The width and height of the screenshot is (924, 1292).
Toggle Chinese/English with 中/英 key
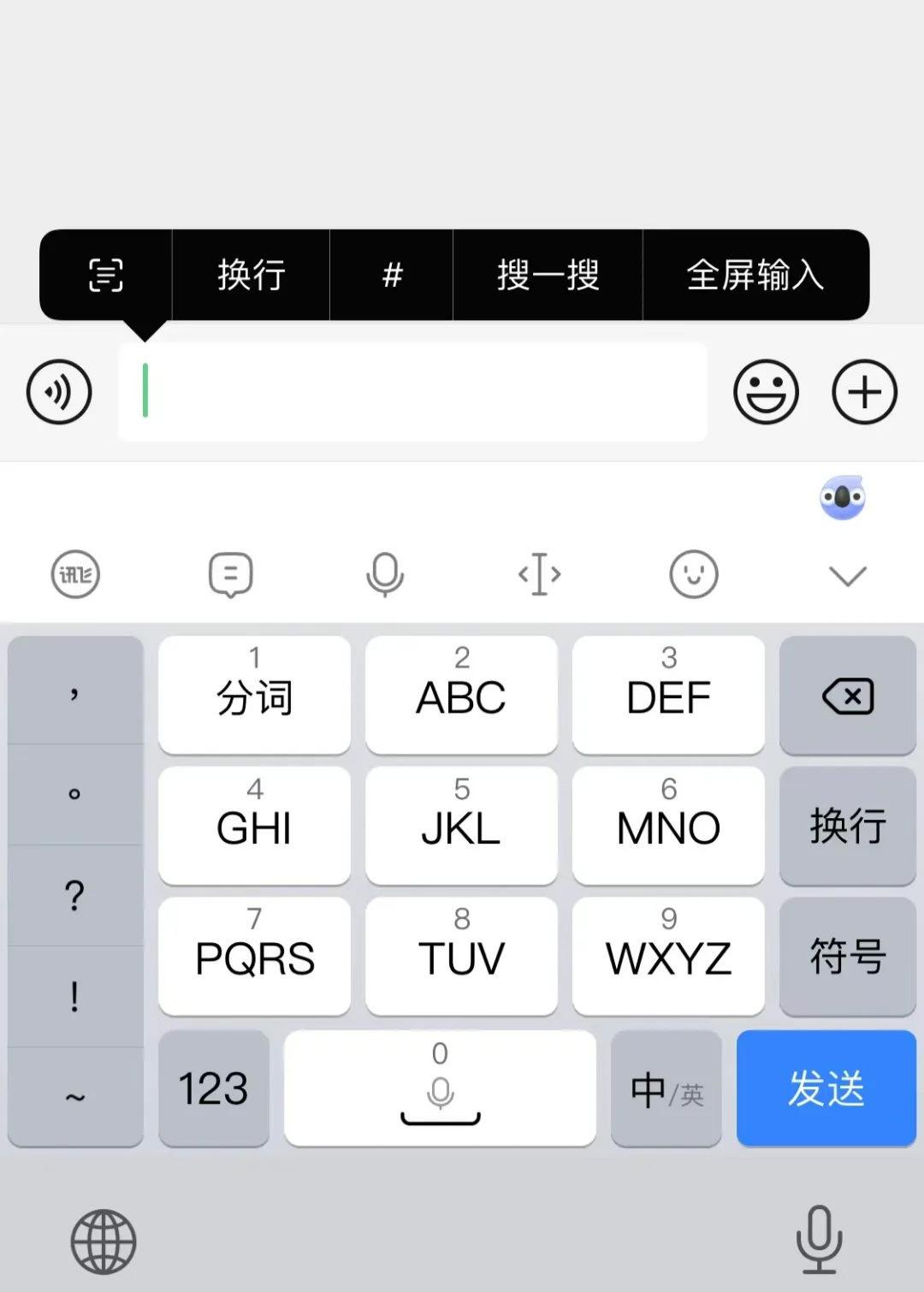coord(666,1088)
